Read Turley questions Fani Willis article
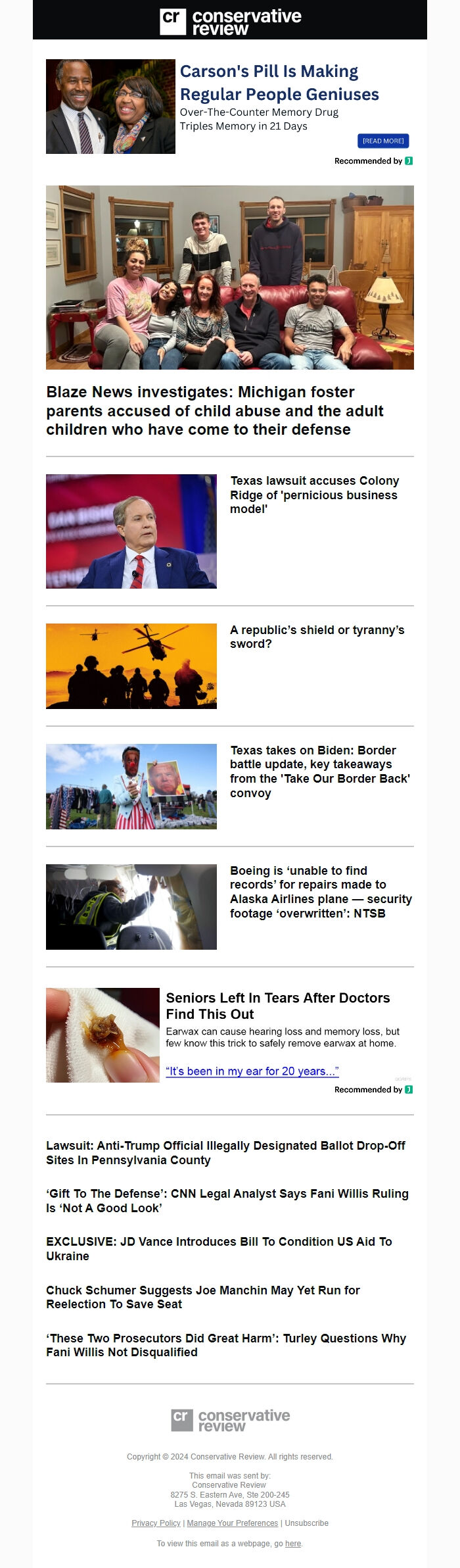The height and width of the screenshot is (1568, 460). tap(225, 1345)
